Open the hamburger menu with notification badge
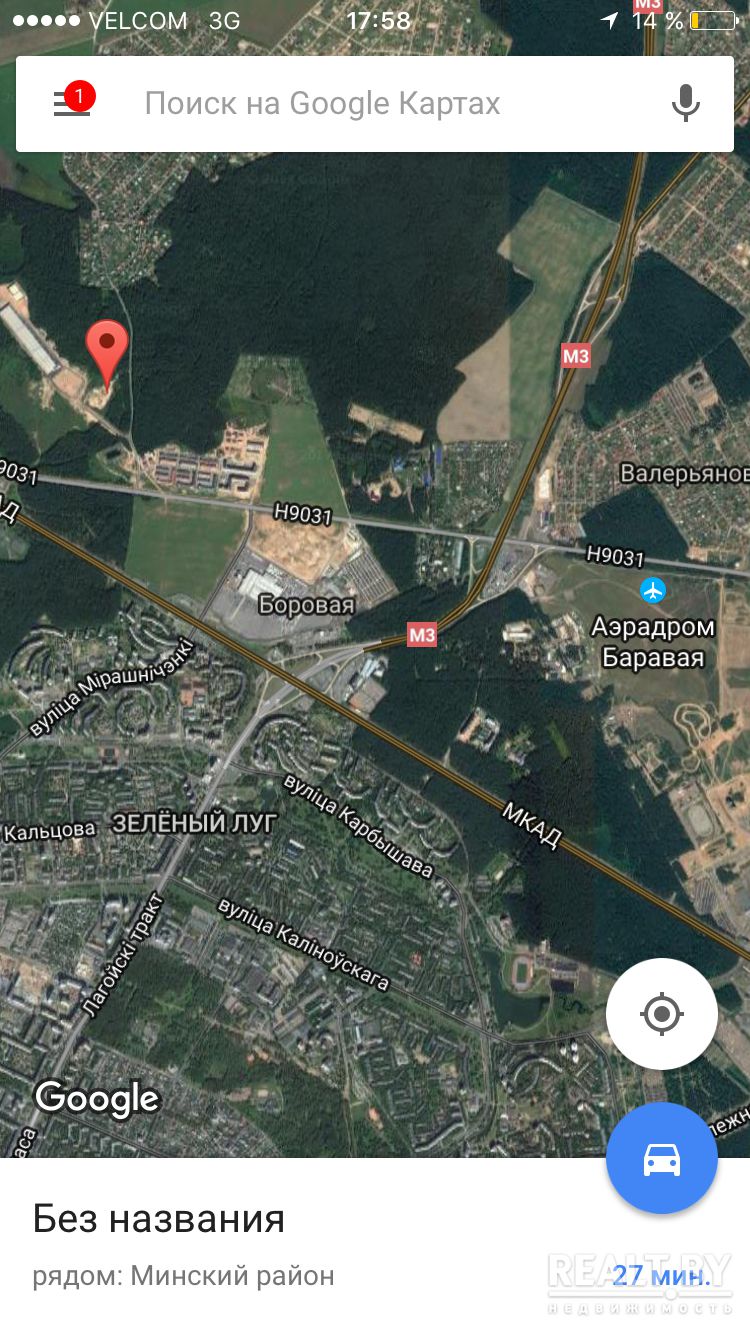 click(x=72, y=103)
